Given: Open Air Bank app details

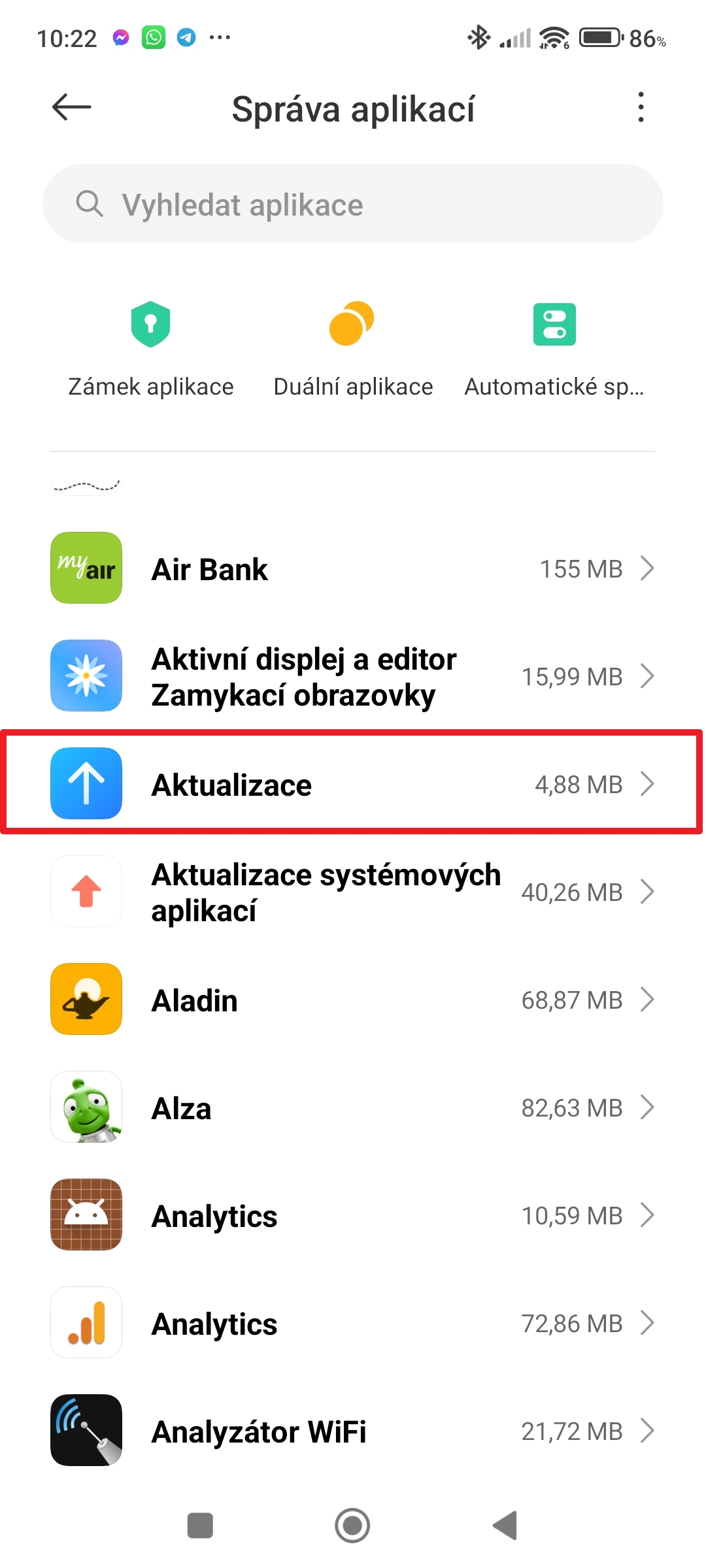Looking at the screenshot, I should tap(353, 568).
